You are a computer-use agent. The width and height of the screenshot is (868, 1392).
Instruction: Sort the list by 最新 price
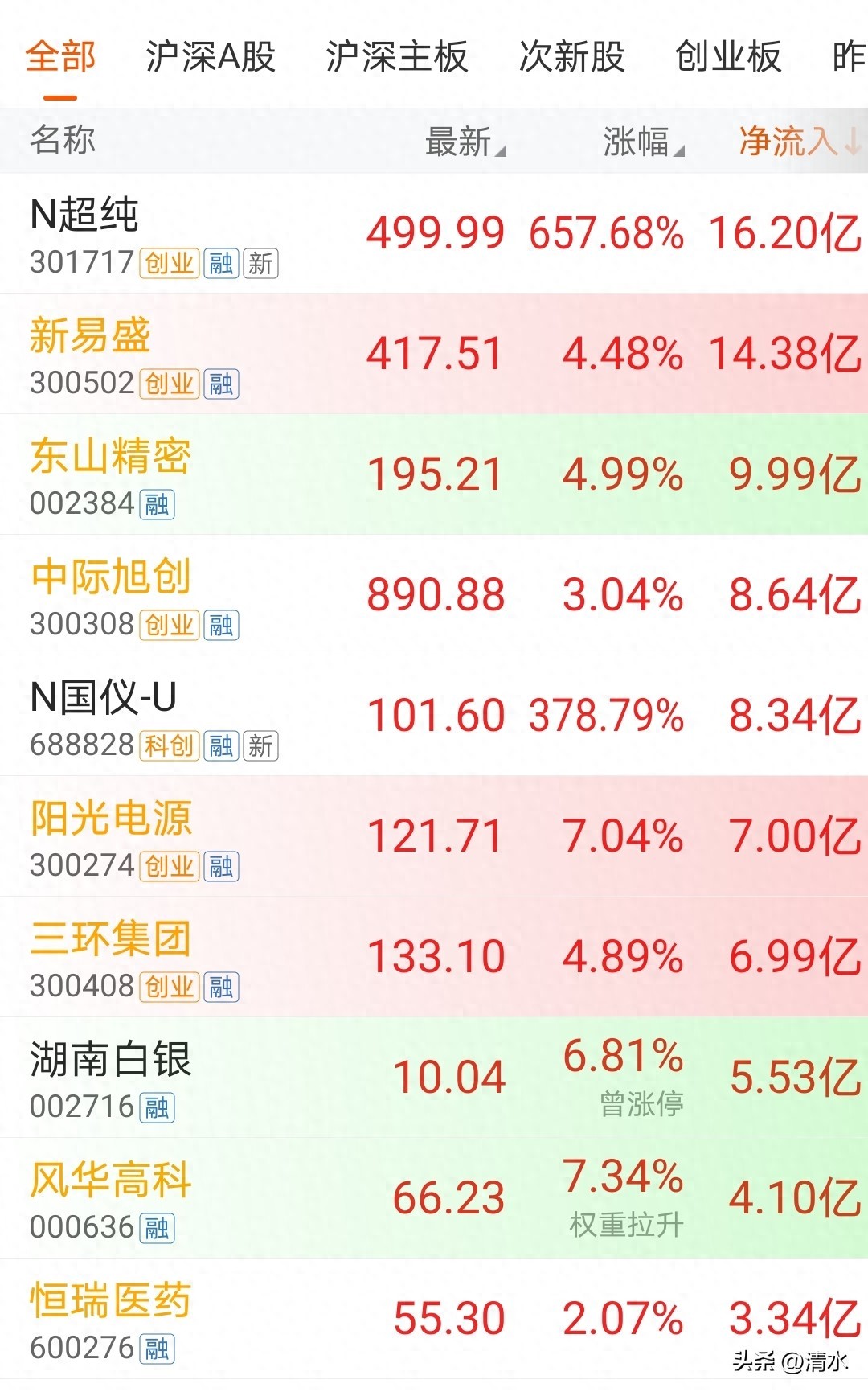(x=465, y=142)
